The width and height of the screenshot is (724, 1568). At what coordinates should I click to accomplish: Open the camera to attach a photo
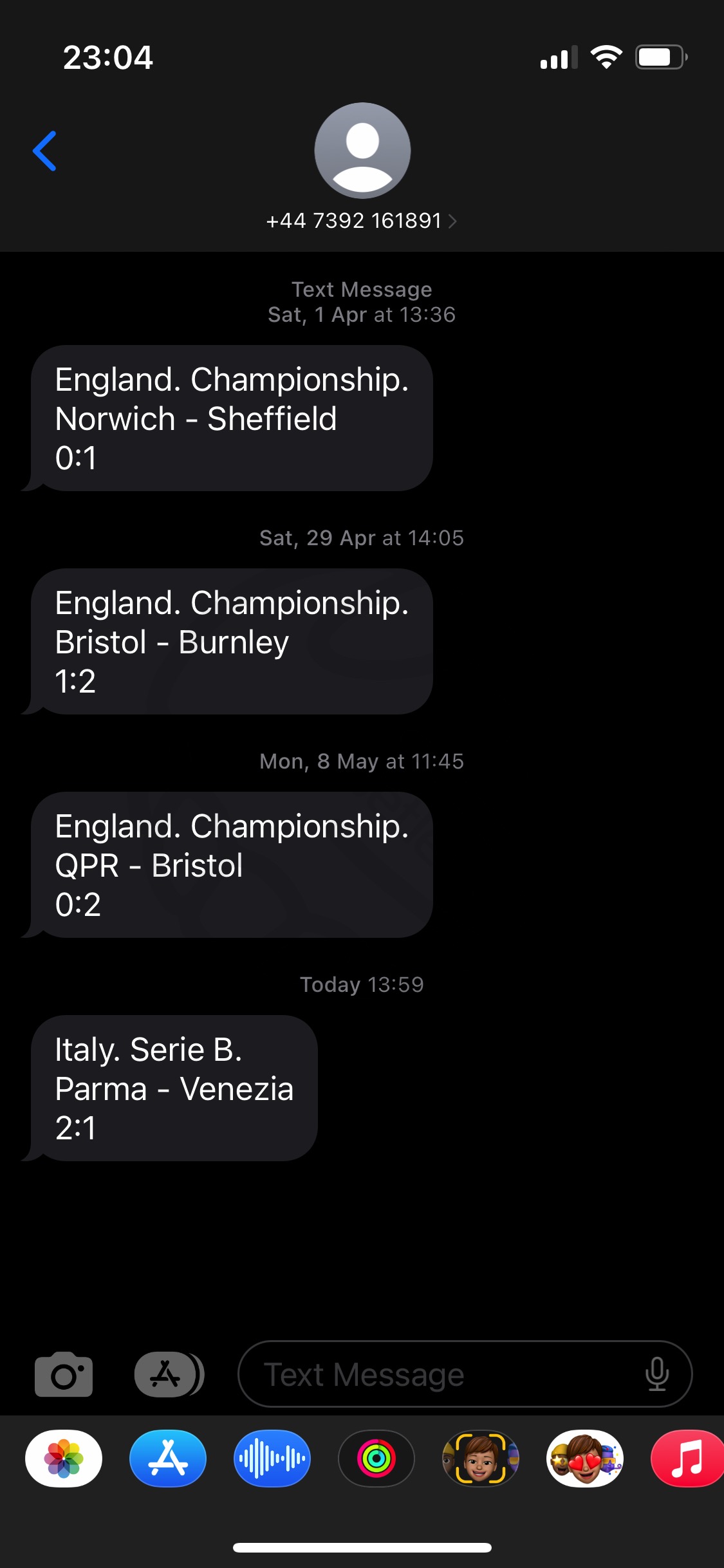(64, 1374)
